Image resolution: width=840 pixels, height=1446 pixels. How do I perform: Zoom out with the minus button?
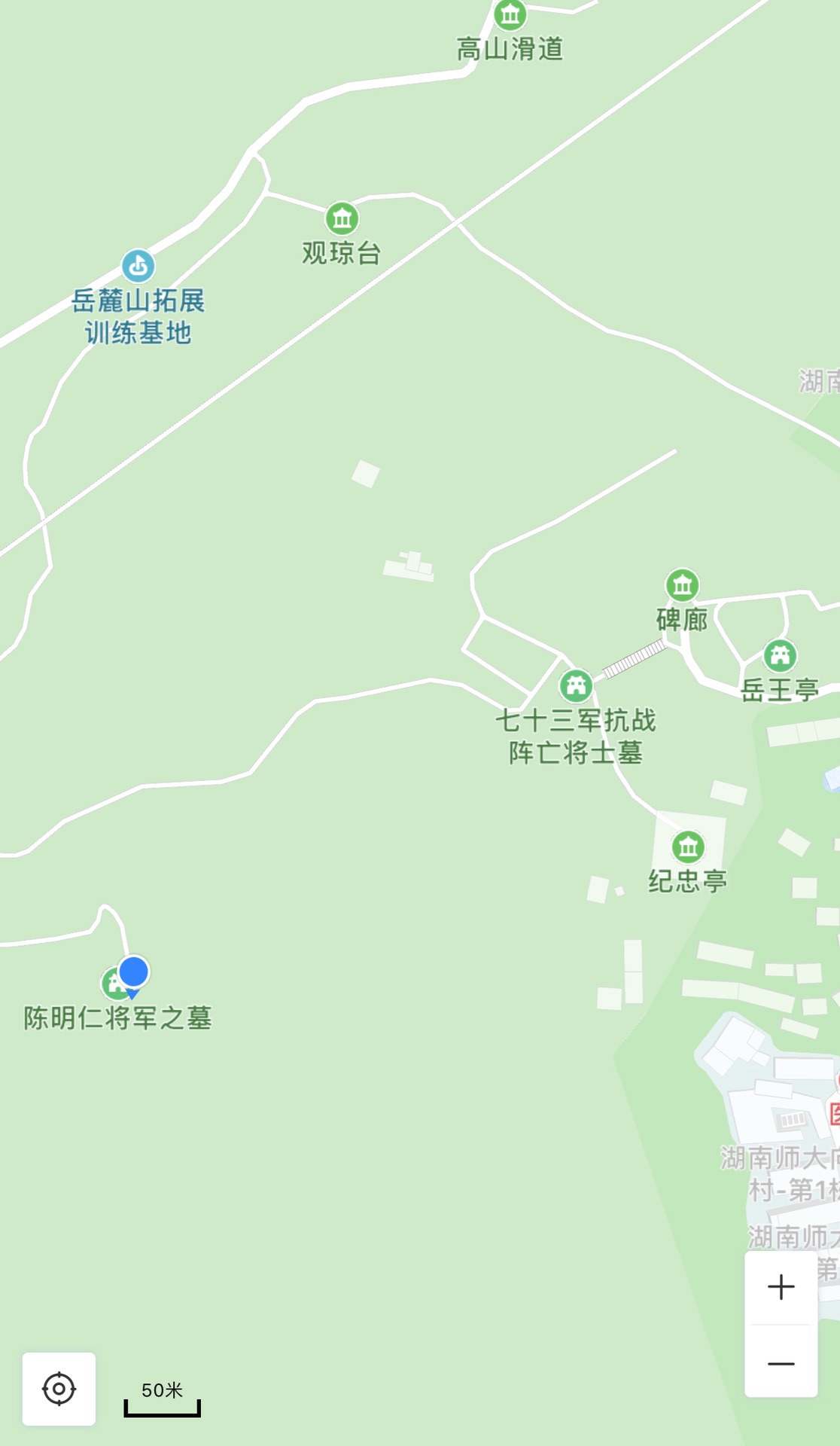pos(781,1363)
